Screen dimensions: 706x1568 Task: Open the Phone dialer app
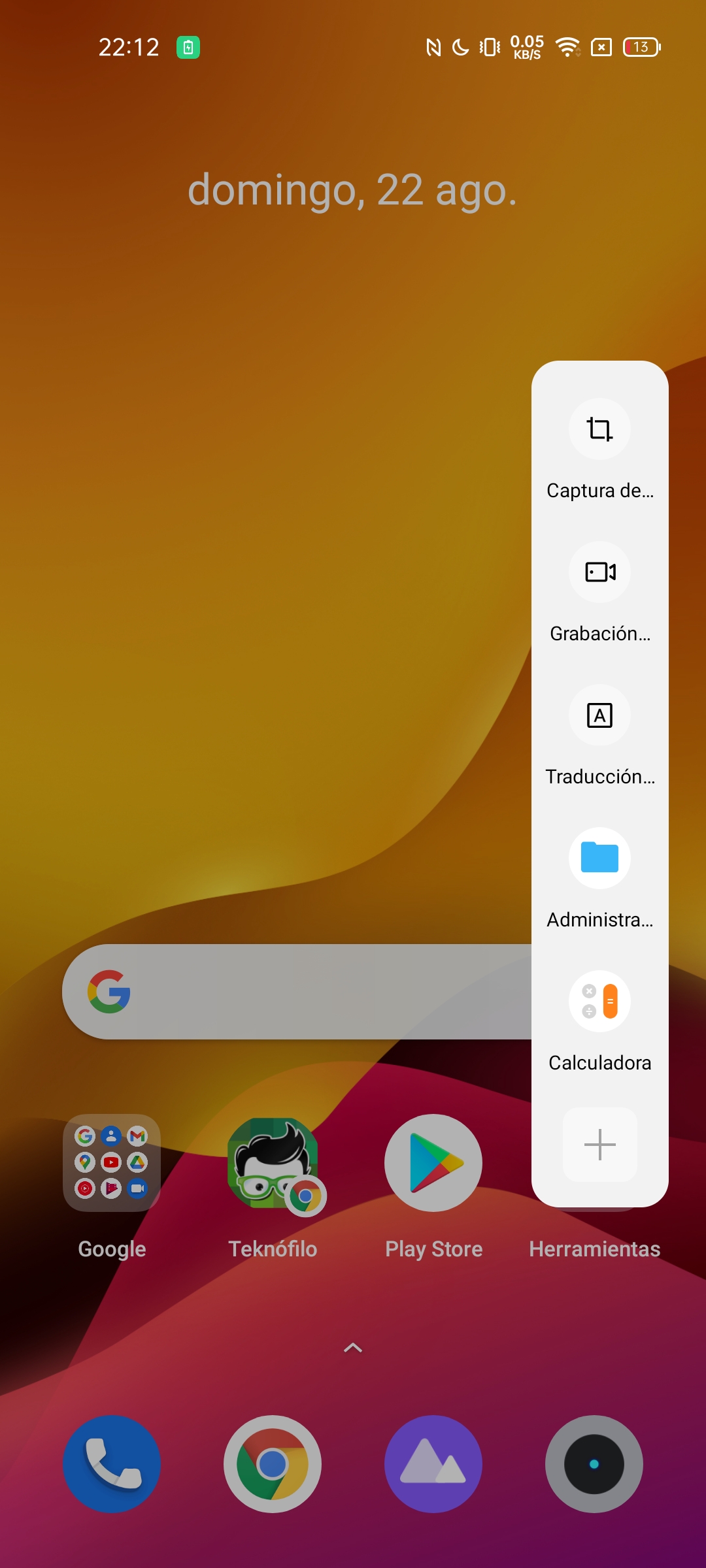point(112,1464)
